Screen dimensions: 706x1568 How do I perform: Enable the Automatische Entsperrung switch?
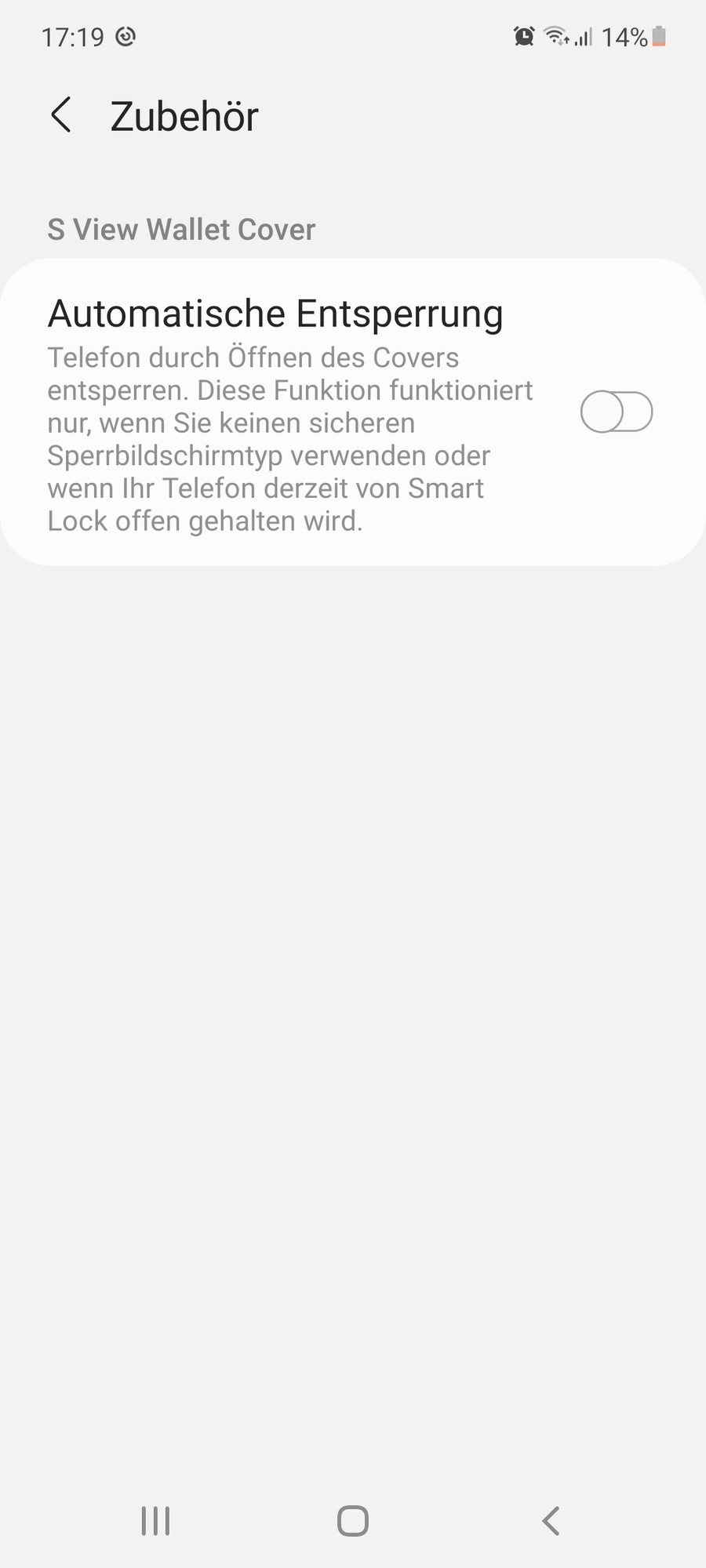616,412
